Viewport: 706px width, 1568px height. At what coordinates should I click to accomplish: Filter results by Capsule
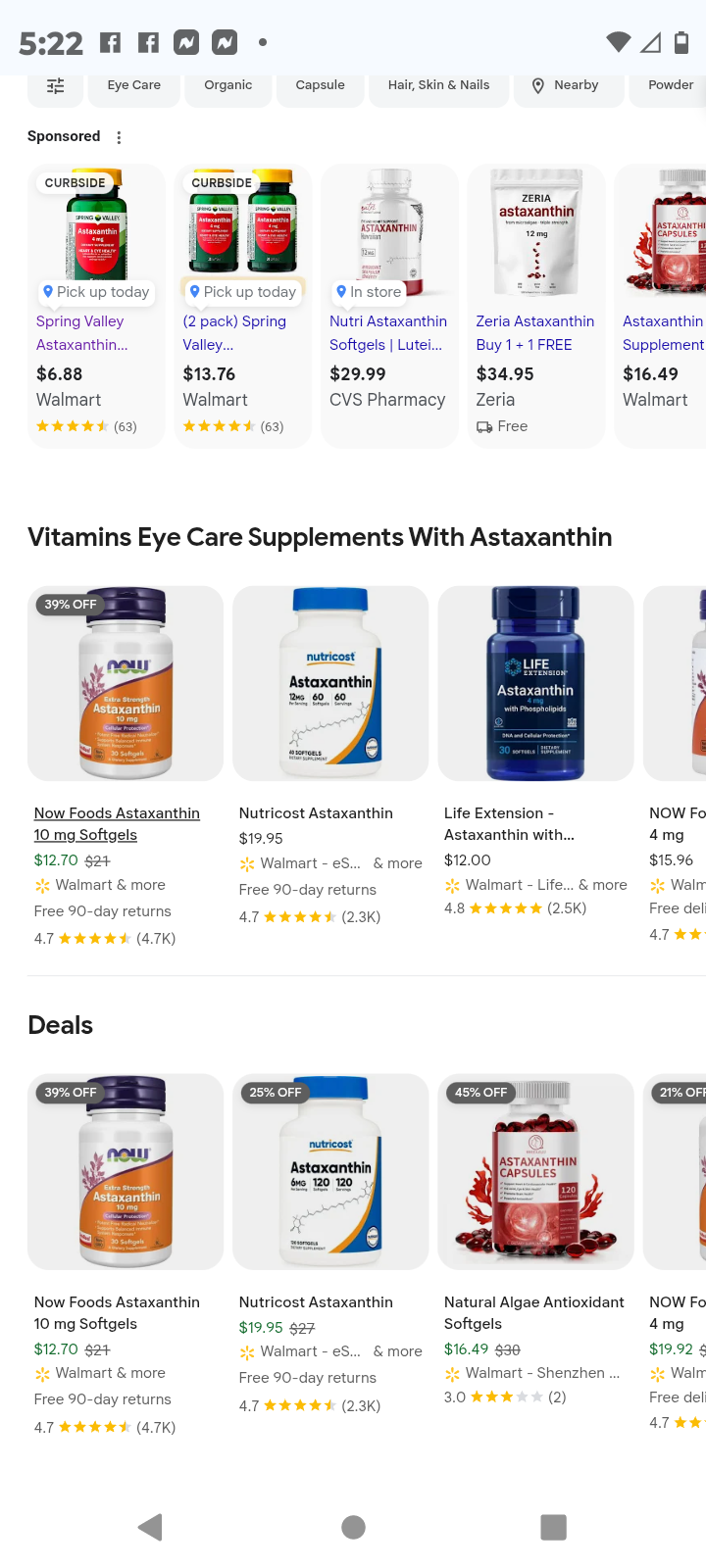[320, 85]
